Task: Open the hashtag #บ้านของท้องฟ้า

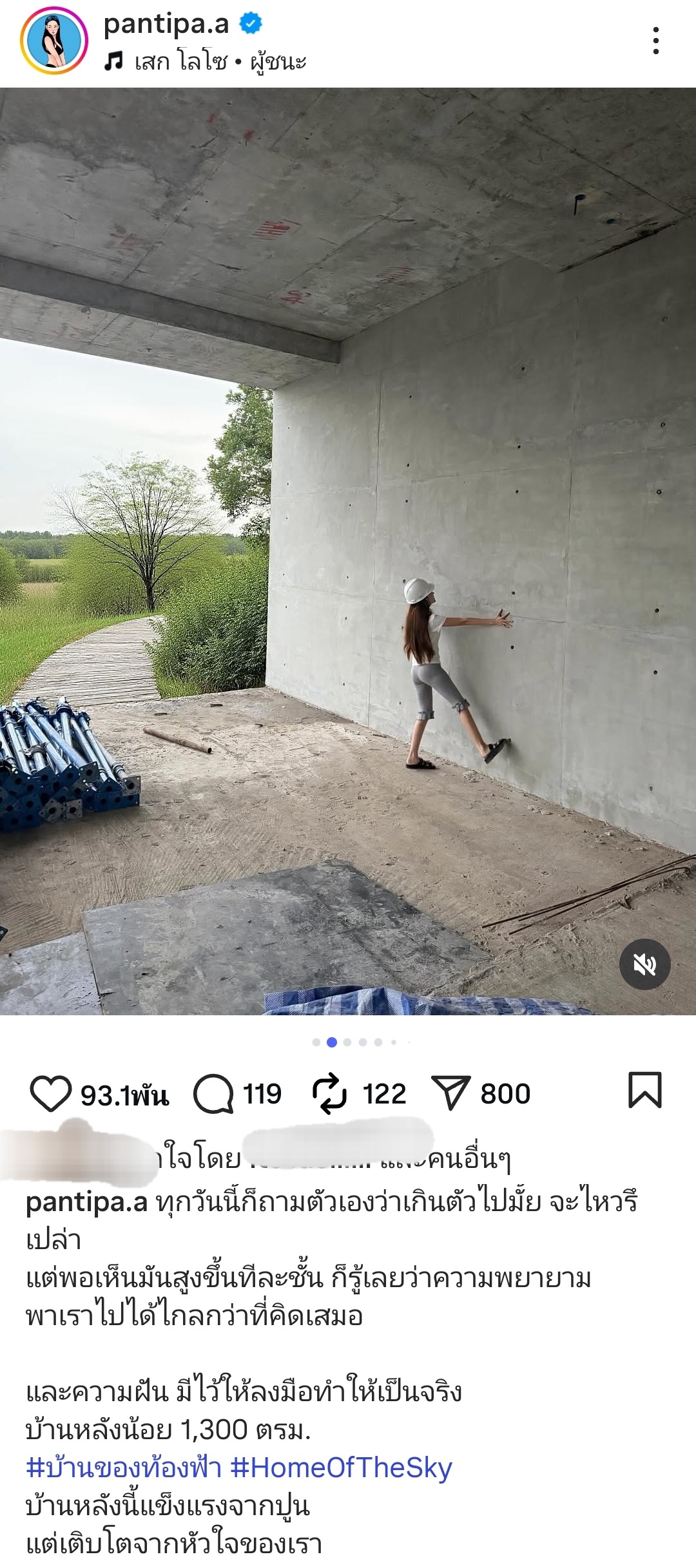Action: tap(123, 1468)
